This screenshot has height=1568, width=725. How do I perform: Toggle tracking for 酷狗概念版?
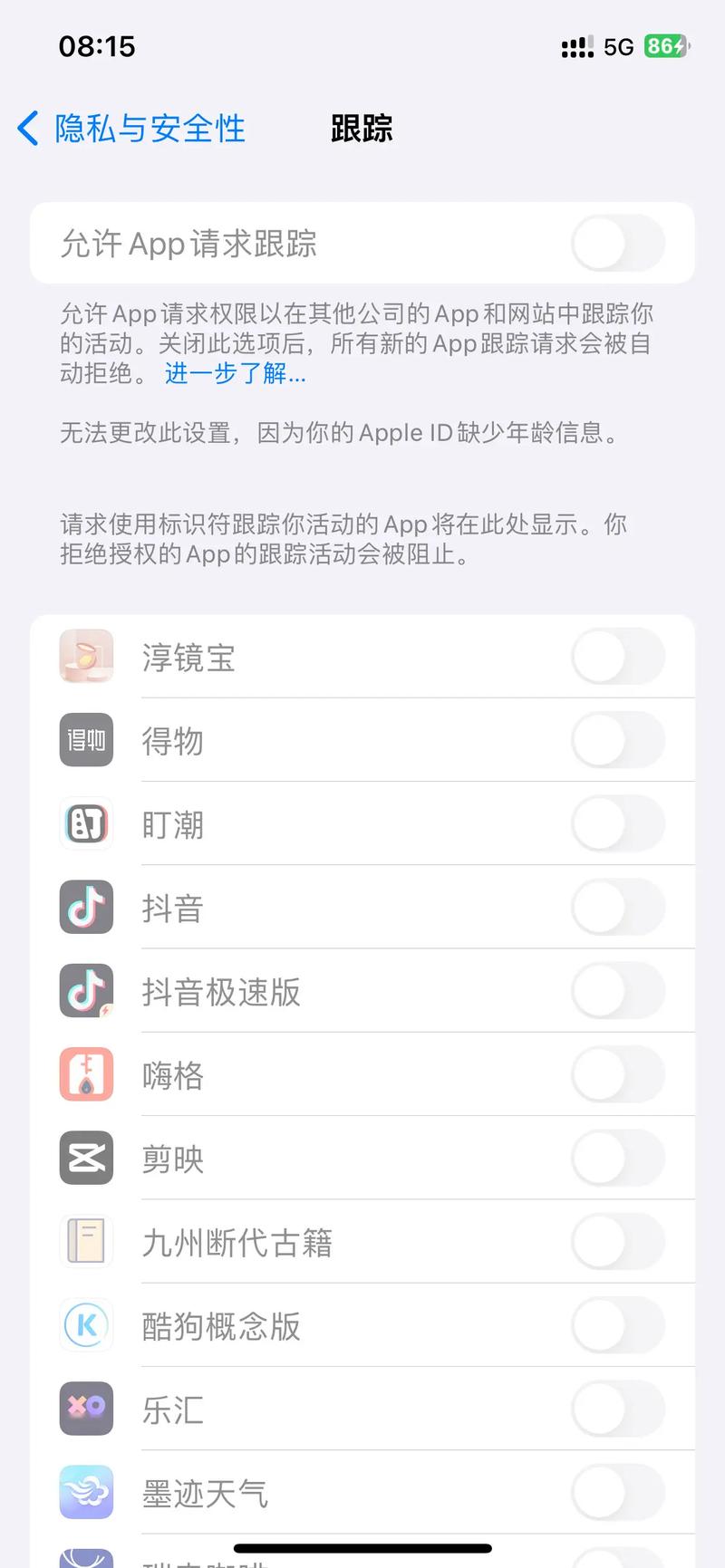[618, 1325]
